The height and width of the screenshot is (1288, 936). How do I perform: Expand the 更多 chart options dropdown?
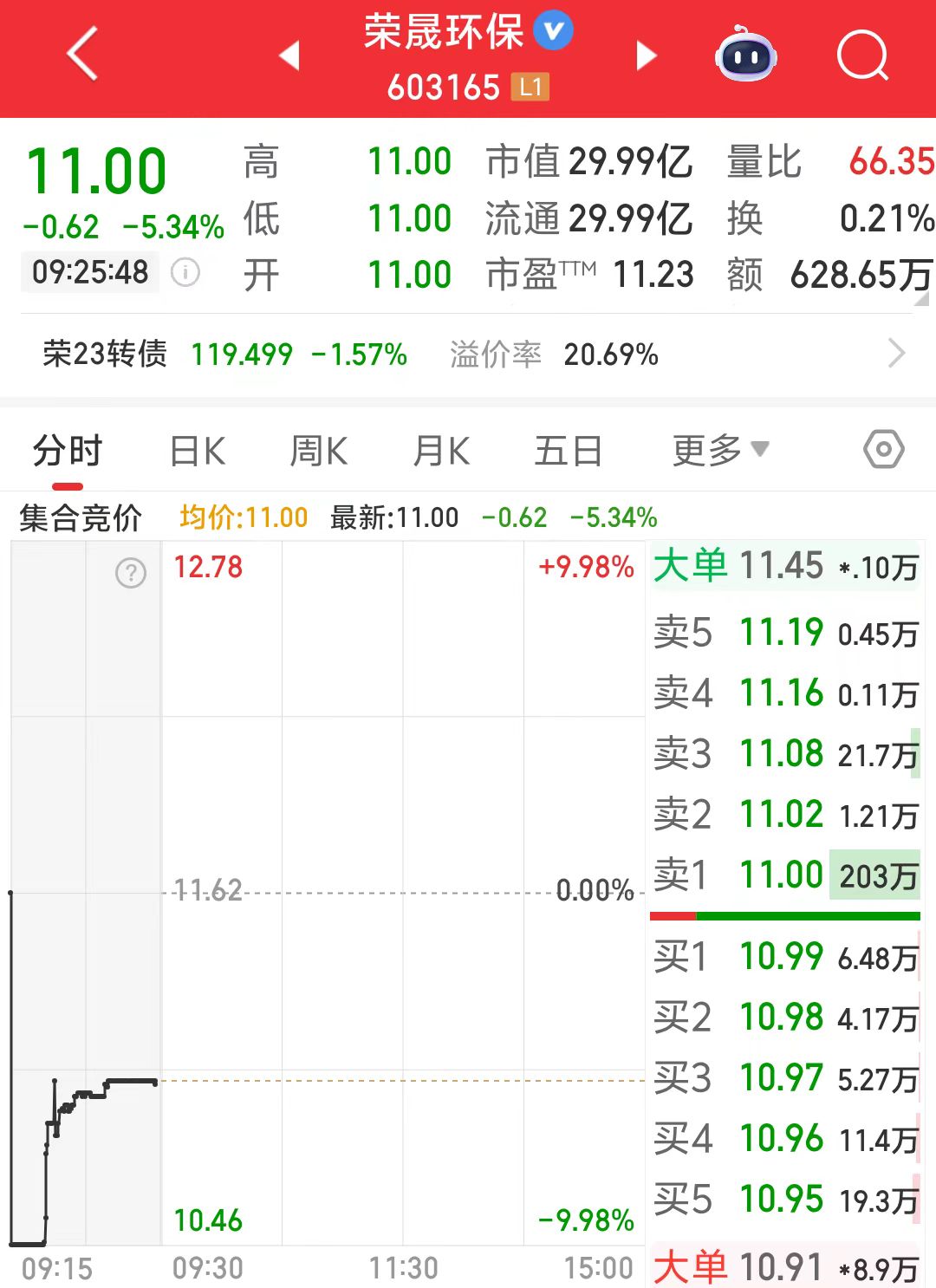720,450
